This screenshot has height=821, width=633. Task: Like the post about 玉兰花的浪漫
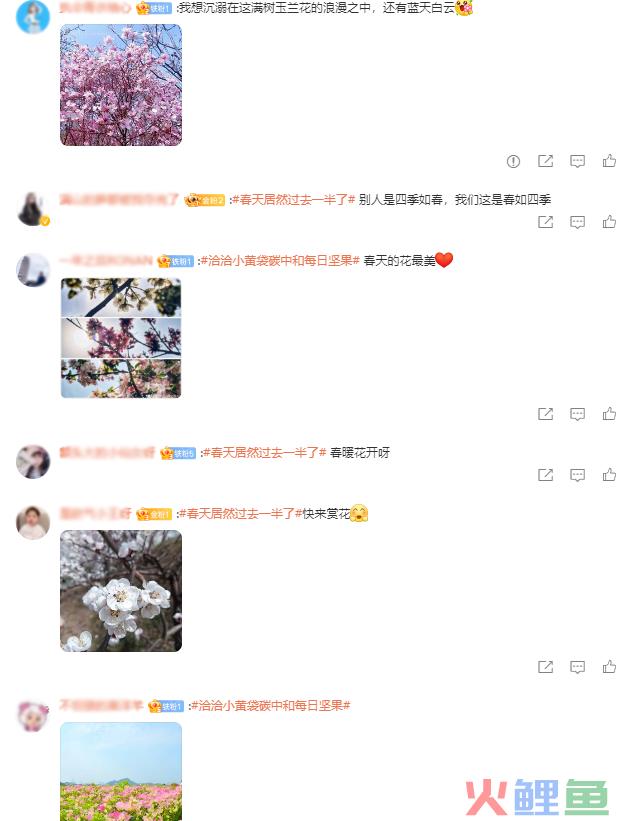tap(609, 161)
